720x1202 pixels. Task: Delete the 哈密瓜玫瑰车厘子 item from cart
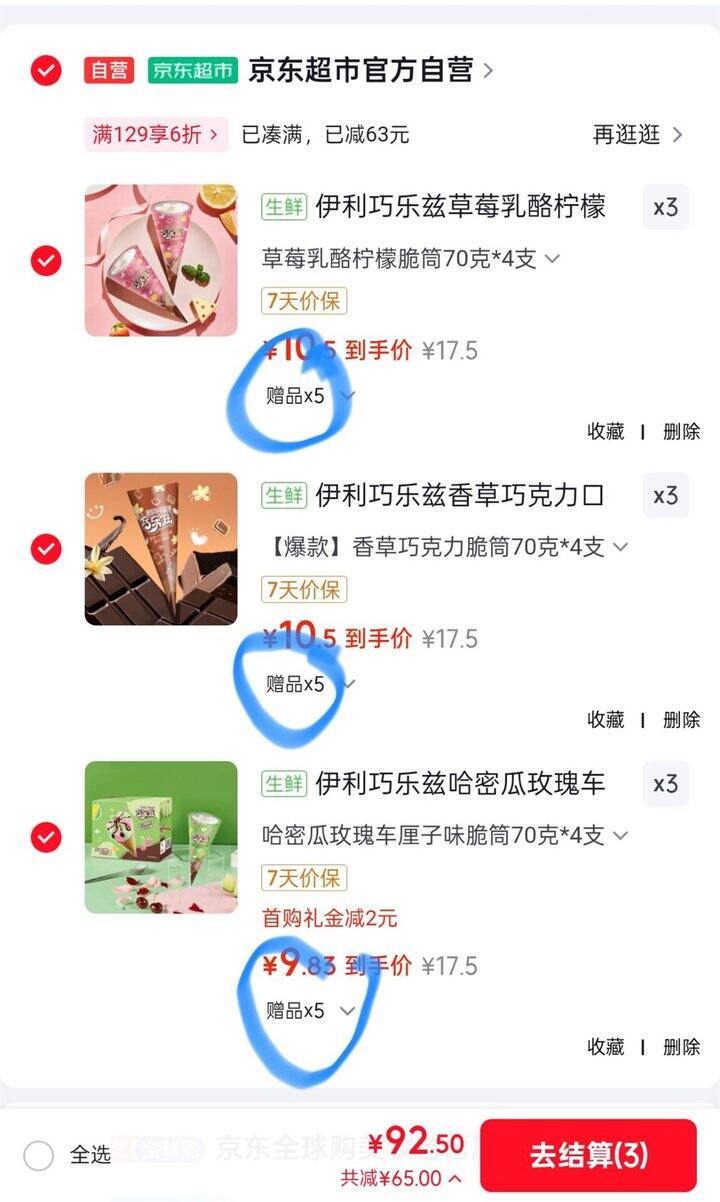(681, 1047)
